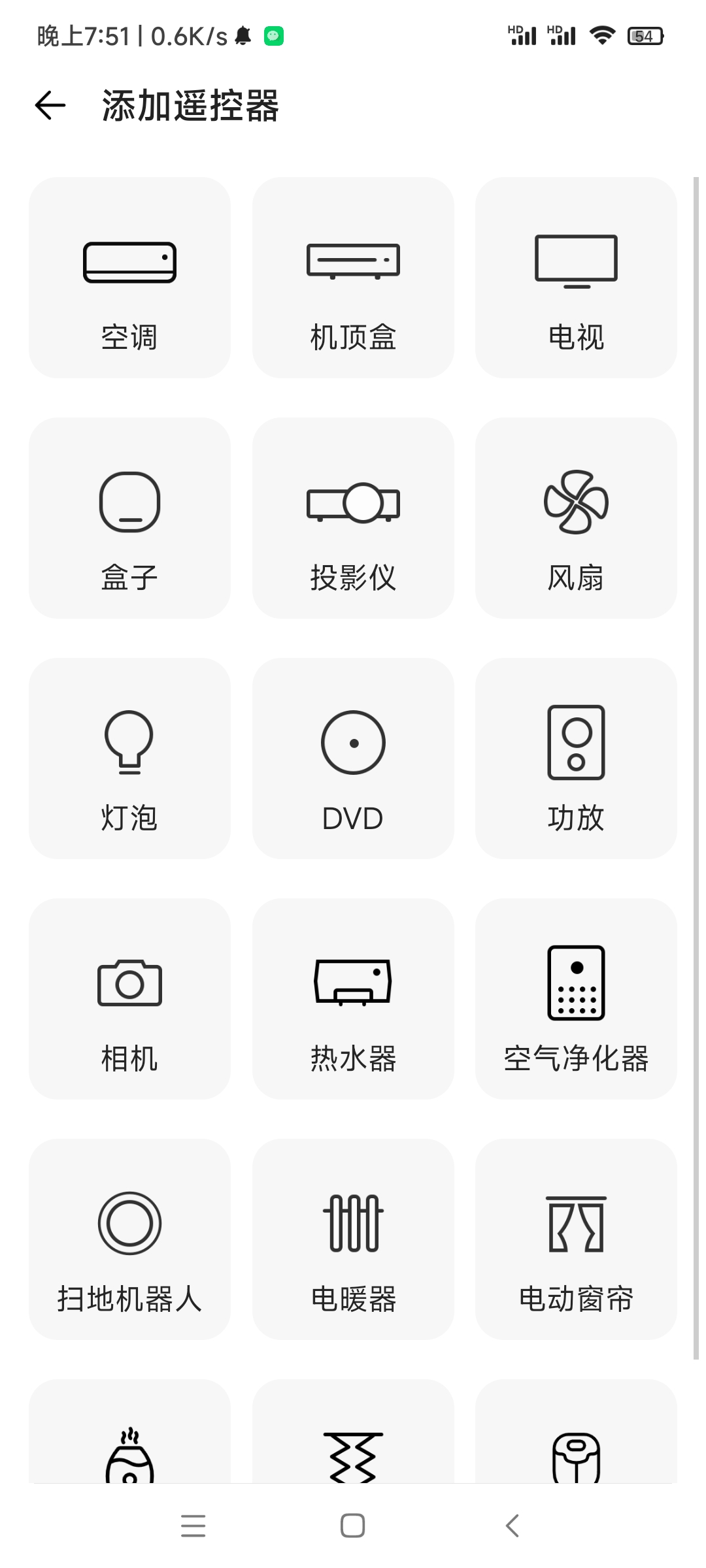
Task: Select the 扫地机器人 tile
Action: click(x=129, y=1239)
